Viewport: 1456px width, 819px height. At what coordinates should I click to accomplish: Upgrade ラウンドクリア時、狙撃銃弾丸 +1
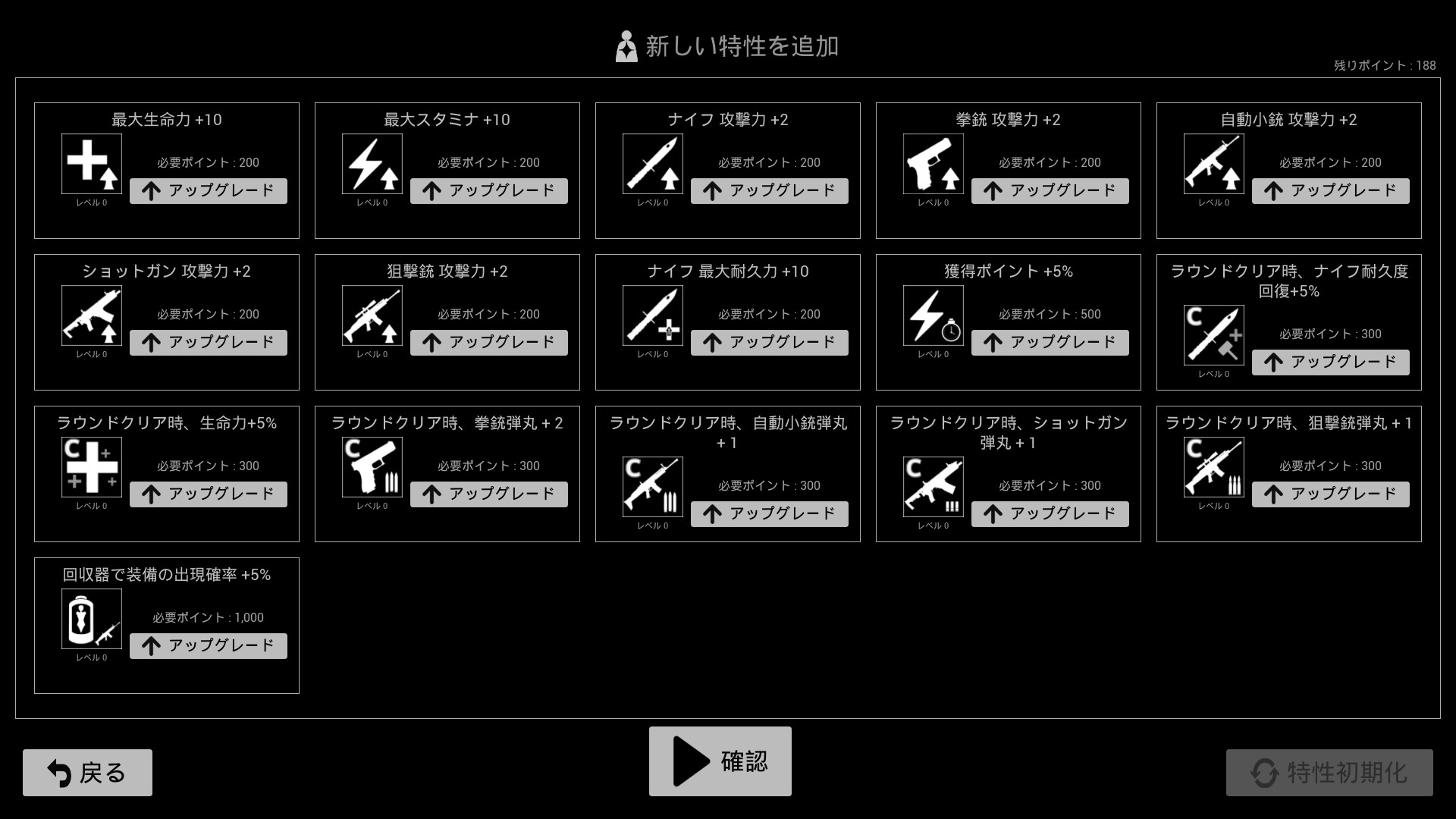pos(1330,494)
